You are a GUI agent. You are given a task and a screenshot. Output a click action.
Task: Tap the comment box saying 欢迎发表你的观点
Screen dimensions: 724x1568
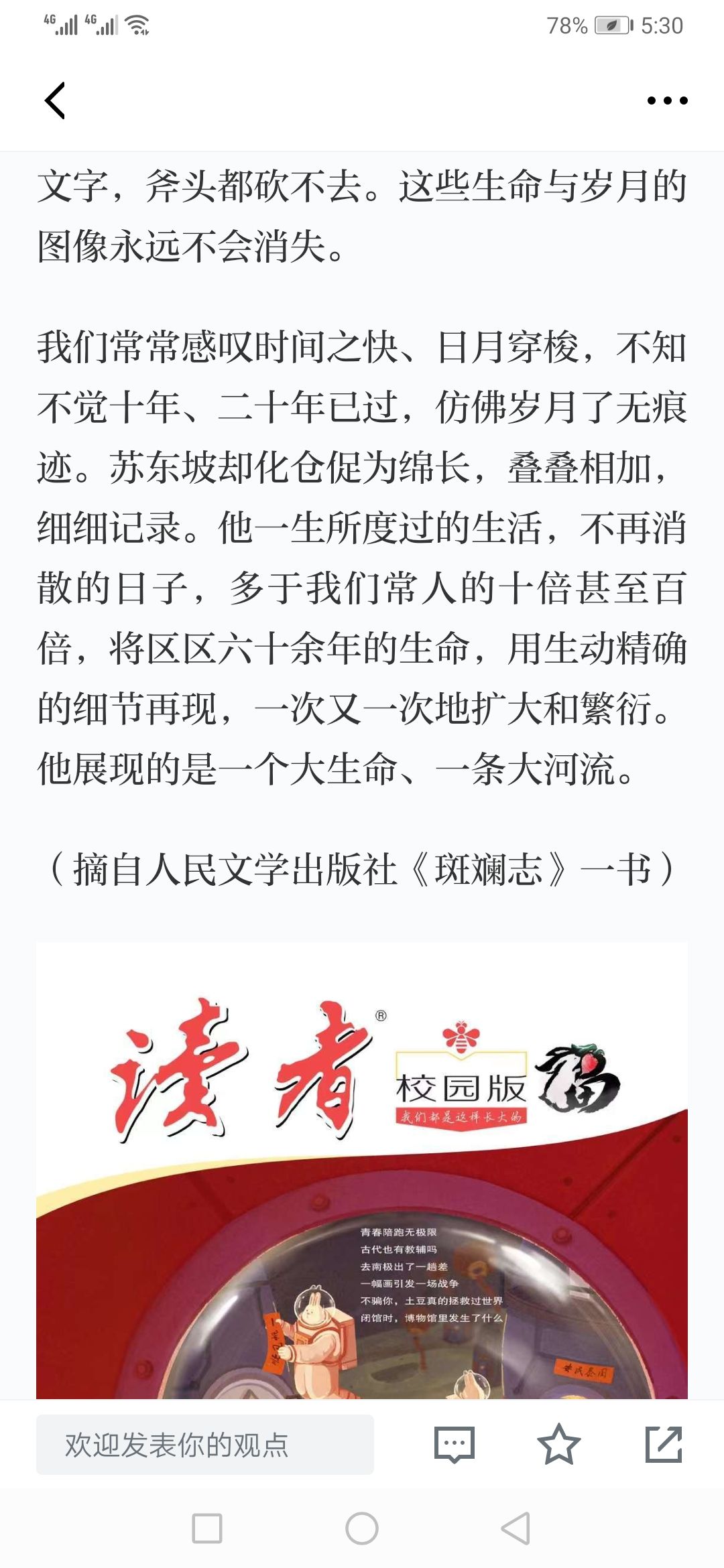pos(205,1445)
